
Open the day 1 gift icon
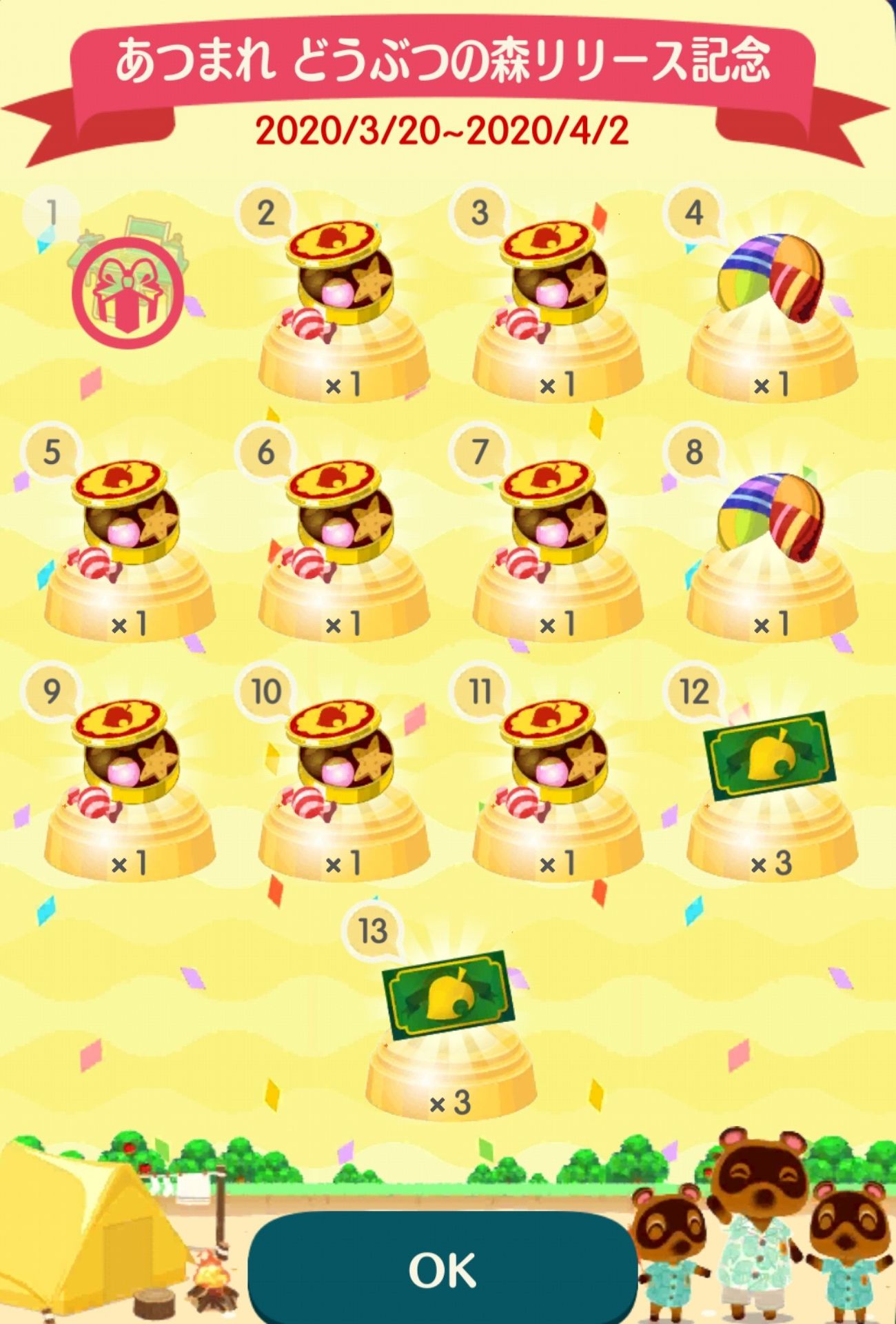pyautogui.click(x=128, y=293)
